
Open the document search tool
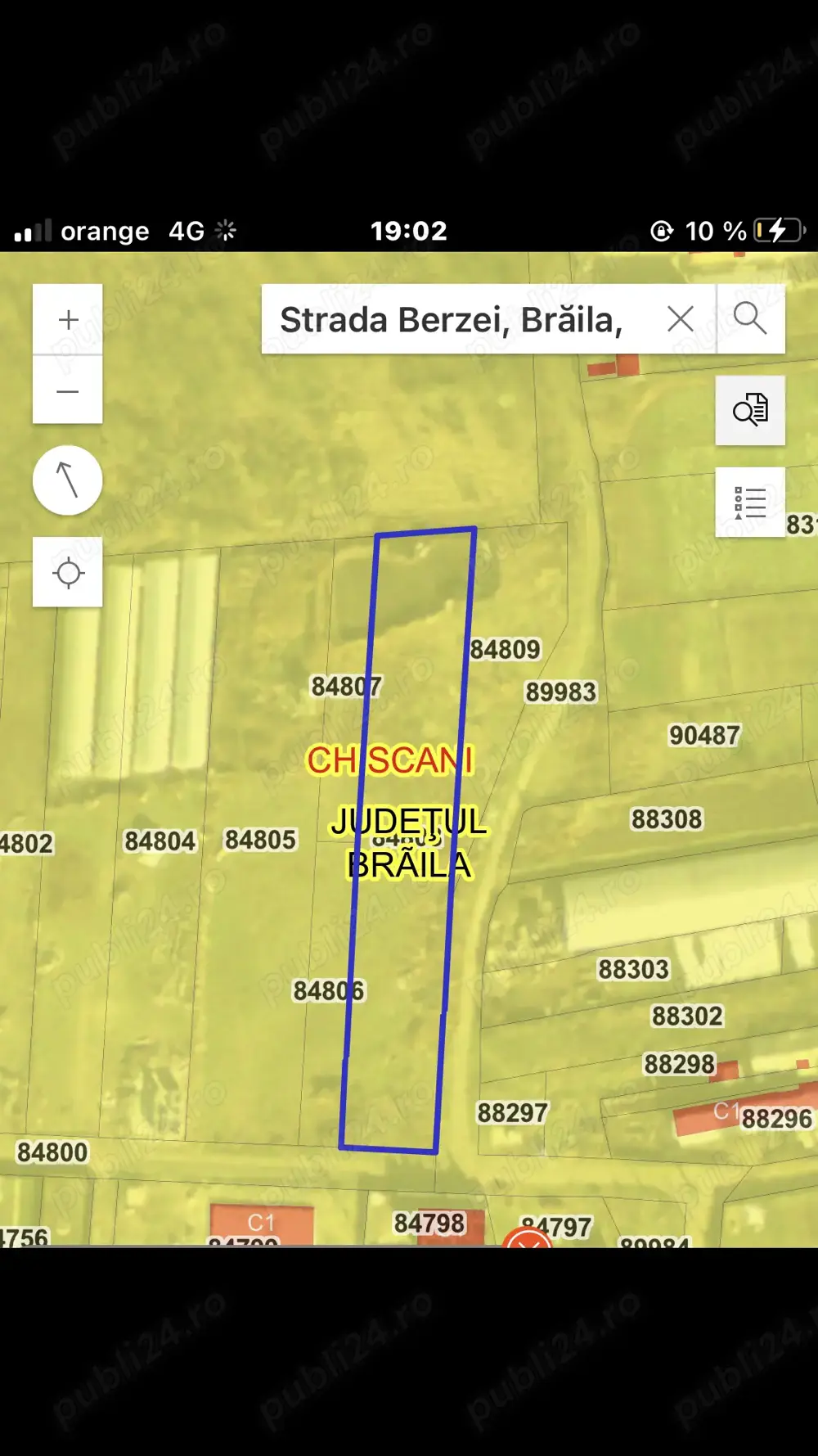point(750,410)
